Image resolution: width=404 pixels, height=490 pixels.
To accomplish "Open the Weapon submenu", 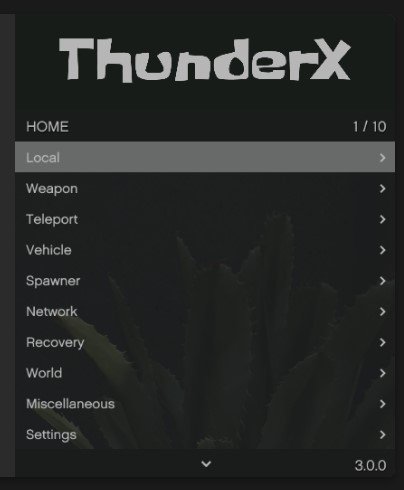I will (x=205, y=188).
